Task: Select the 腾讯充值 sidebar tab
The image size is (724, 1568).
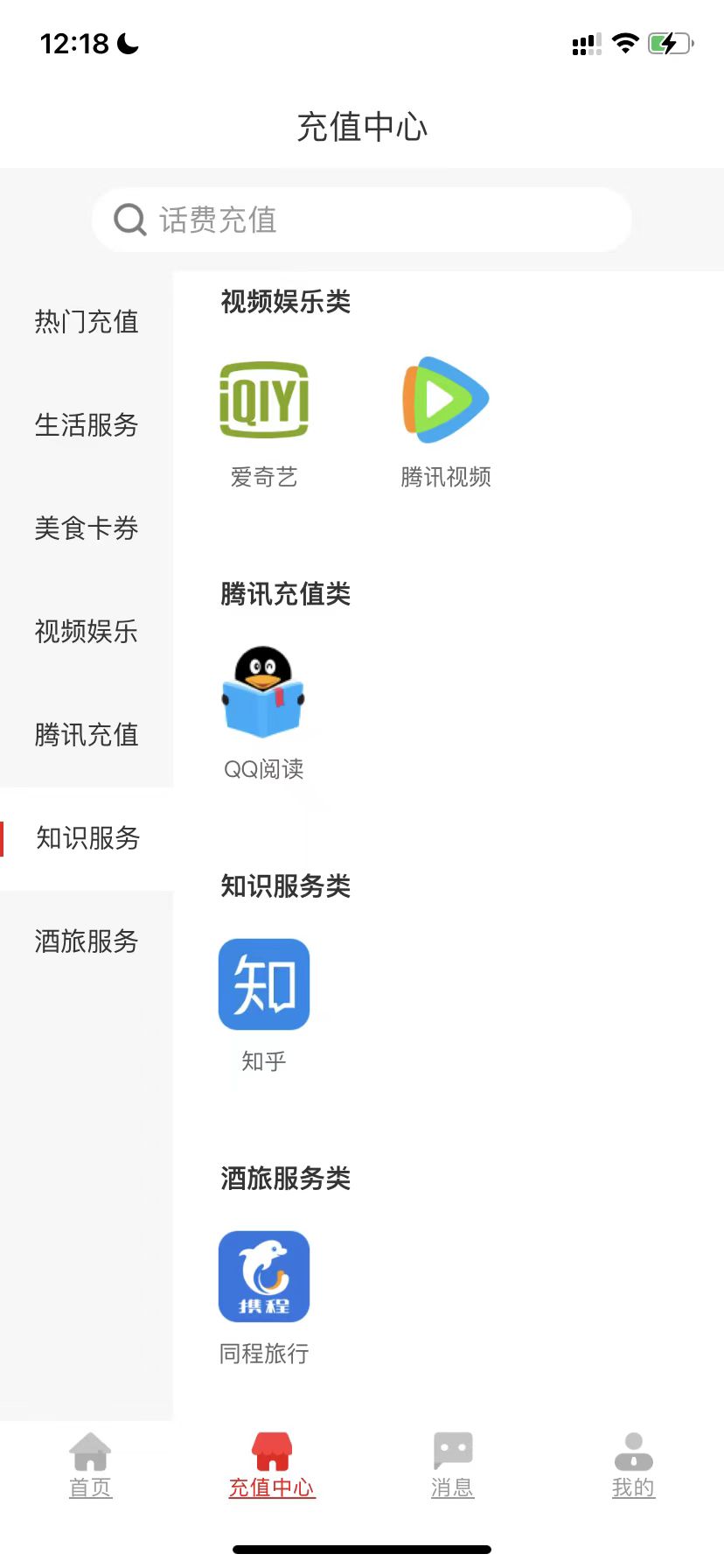Action: [x=86, y=735]
